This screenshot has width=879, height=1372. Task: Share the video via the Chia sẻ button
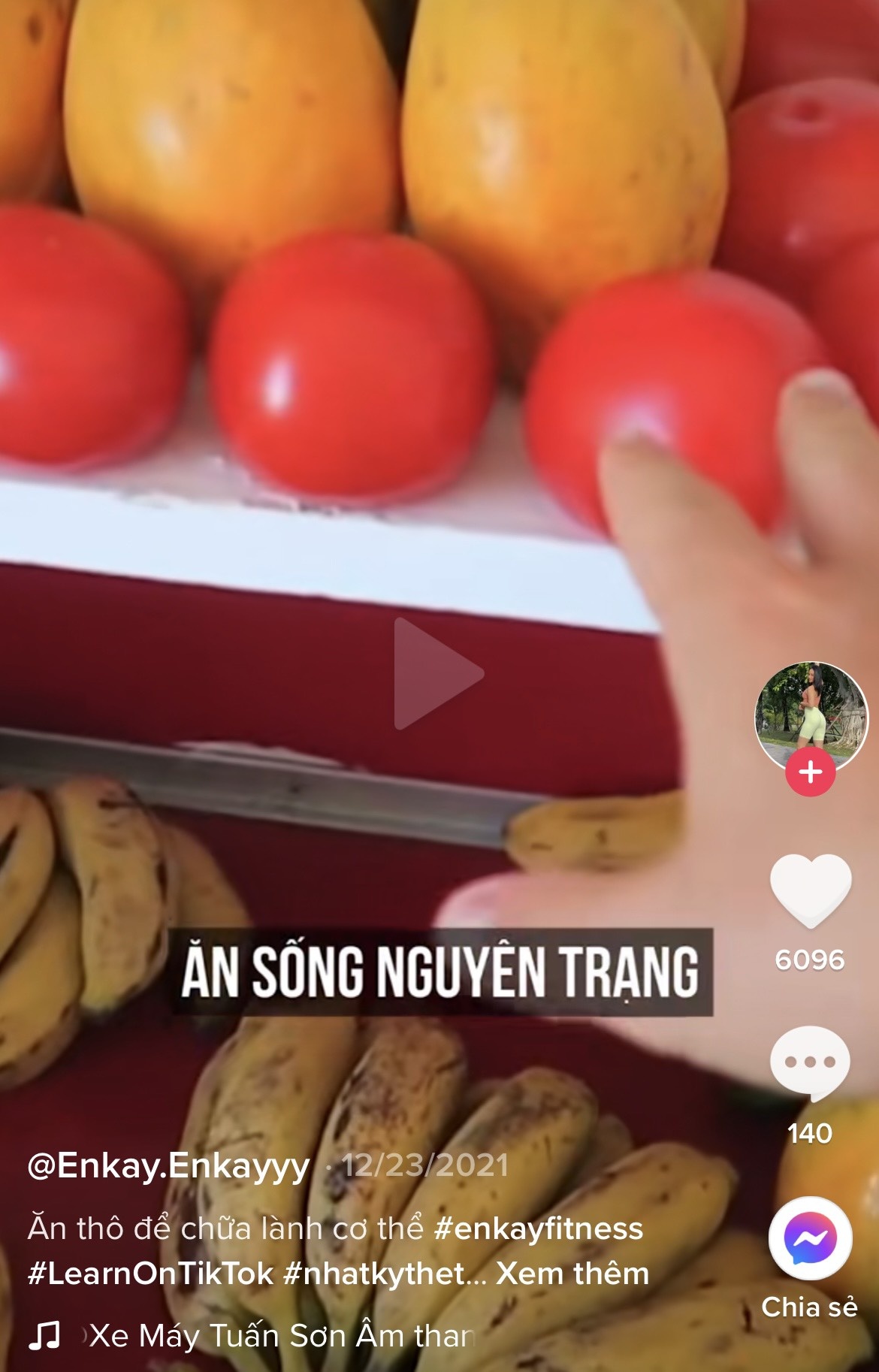(810, 1239)
